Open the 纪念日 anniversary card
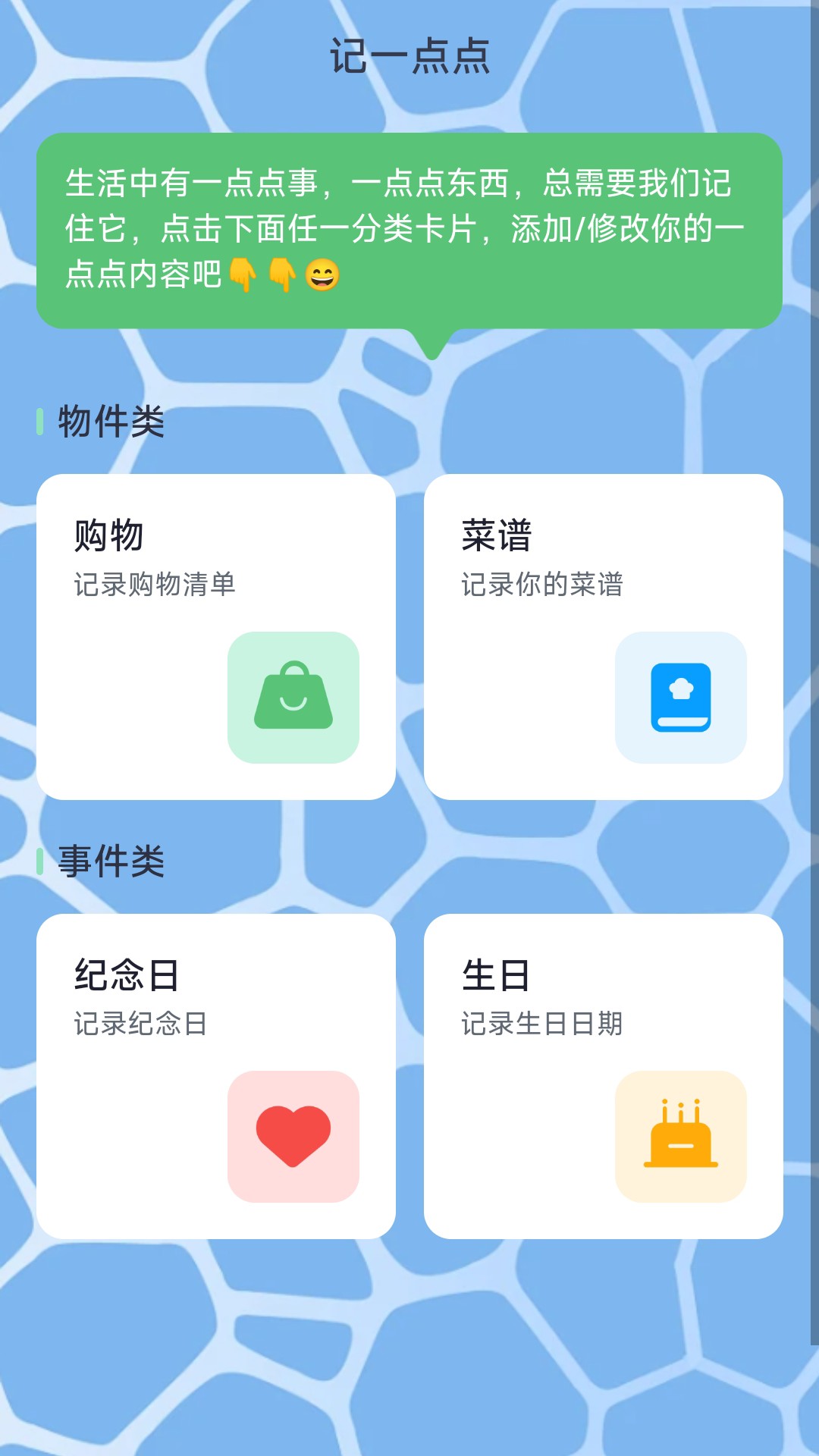Viewport: 819px width, 1456px height. tap(216, 1076)
